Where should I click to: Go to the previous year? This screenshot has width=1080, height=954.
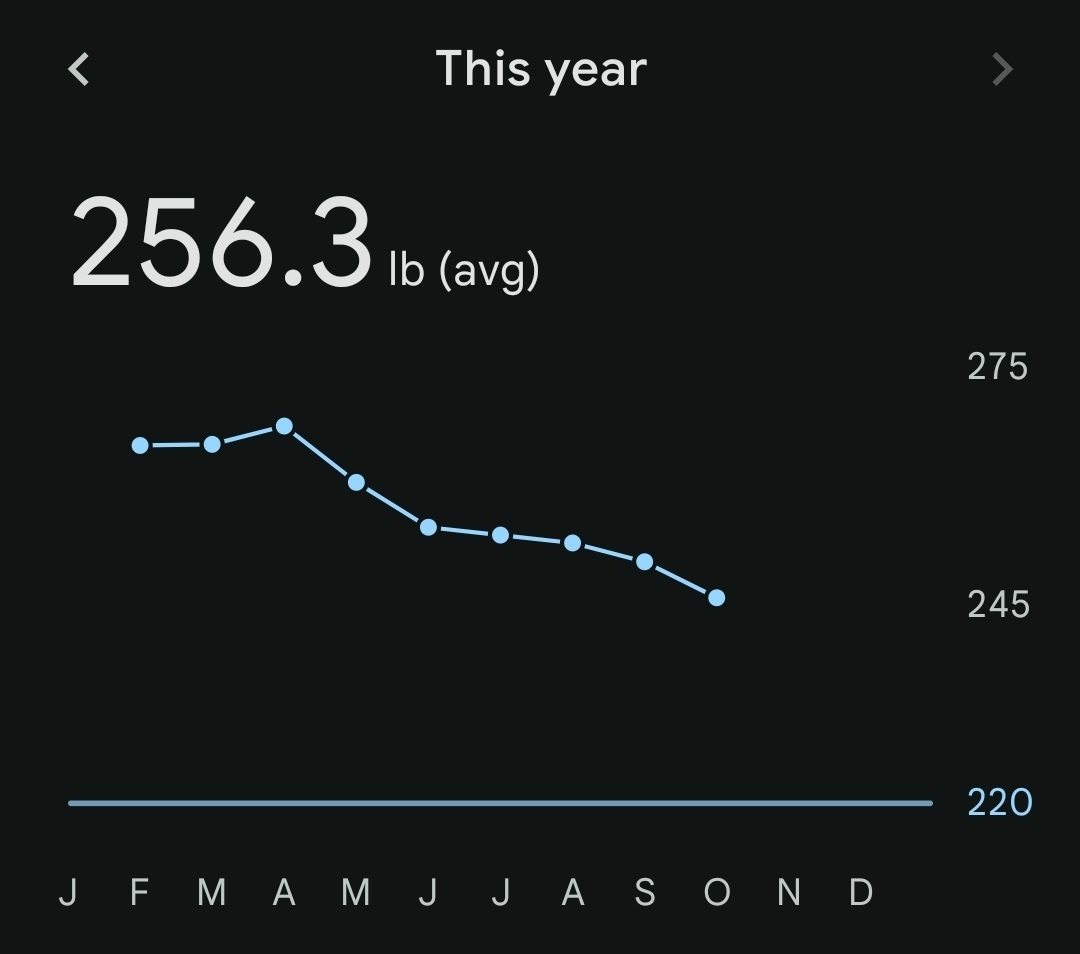pos(79,69)
